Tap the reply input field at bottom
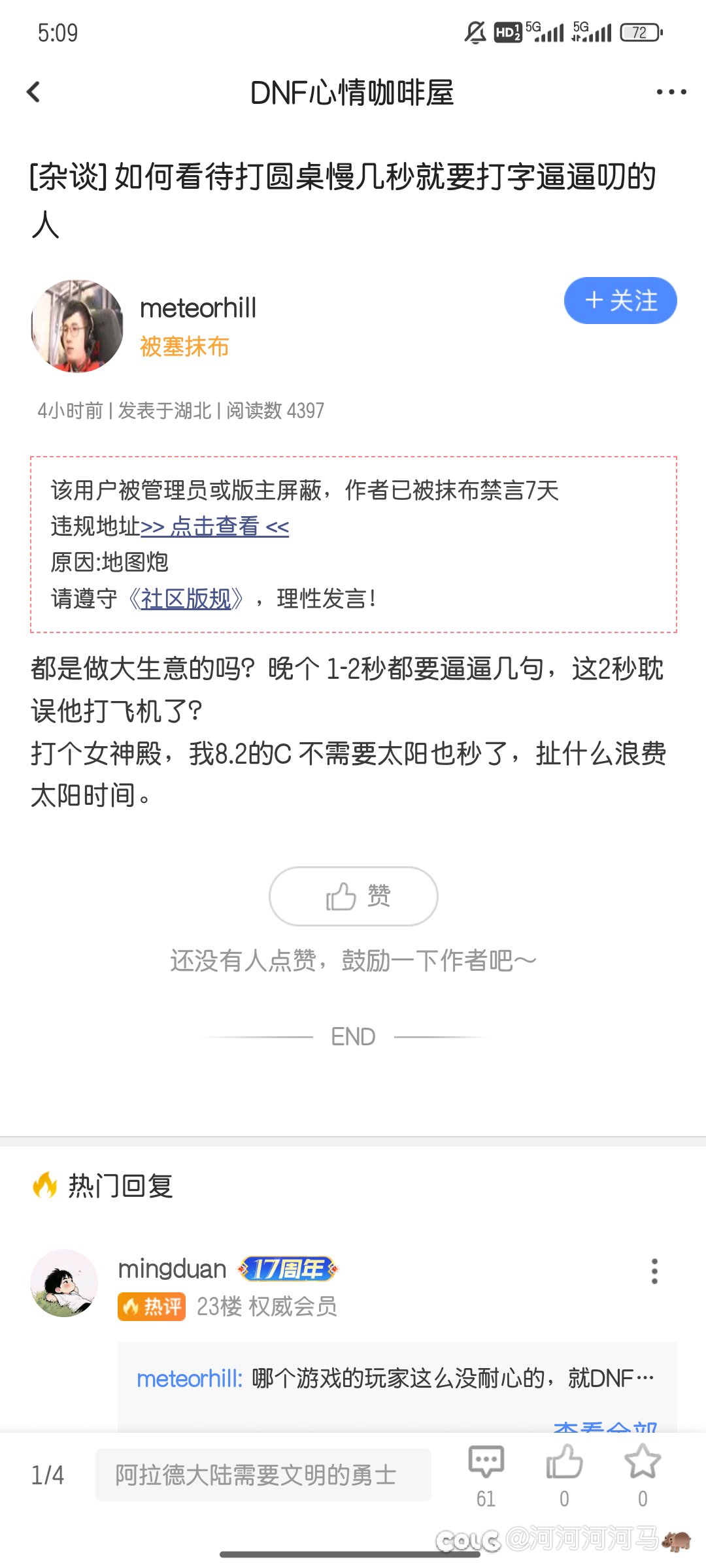 [263, 1475]
